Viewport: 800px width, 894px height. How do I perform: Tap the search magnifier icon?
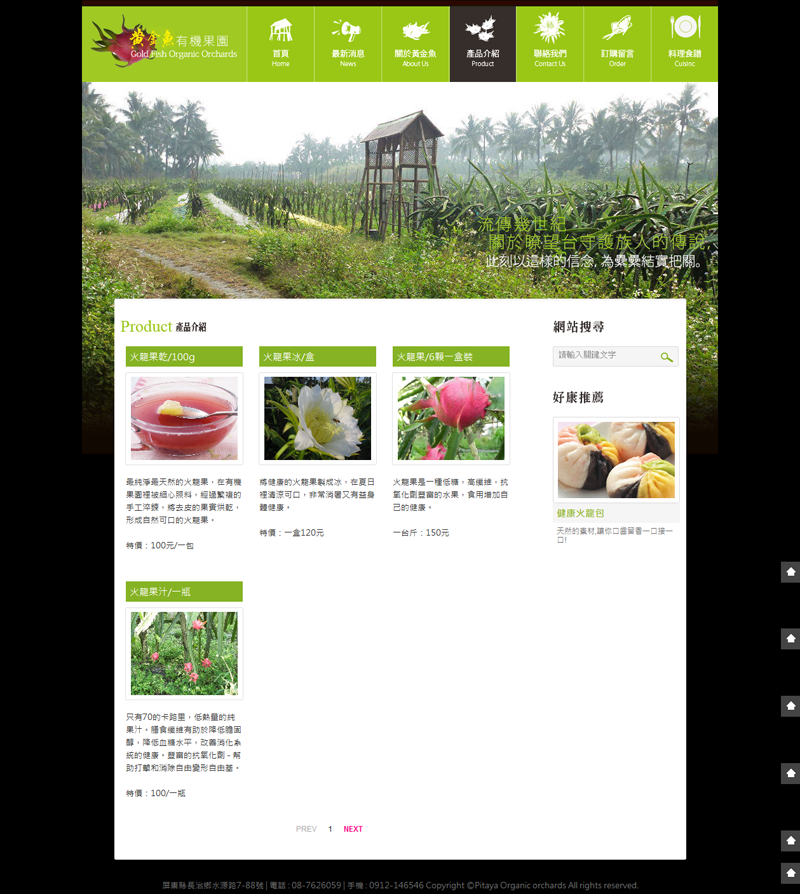click(x=666, y=356)
